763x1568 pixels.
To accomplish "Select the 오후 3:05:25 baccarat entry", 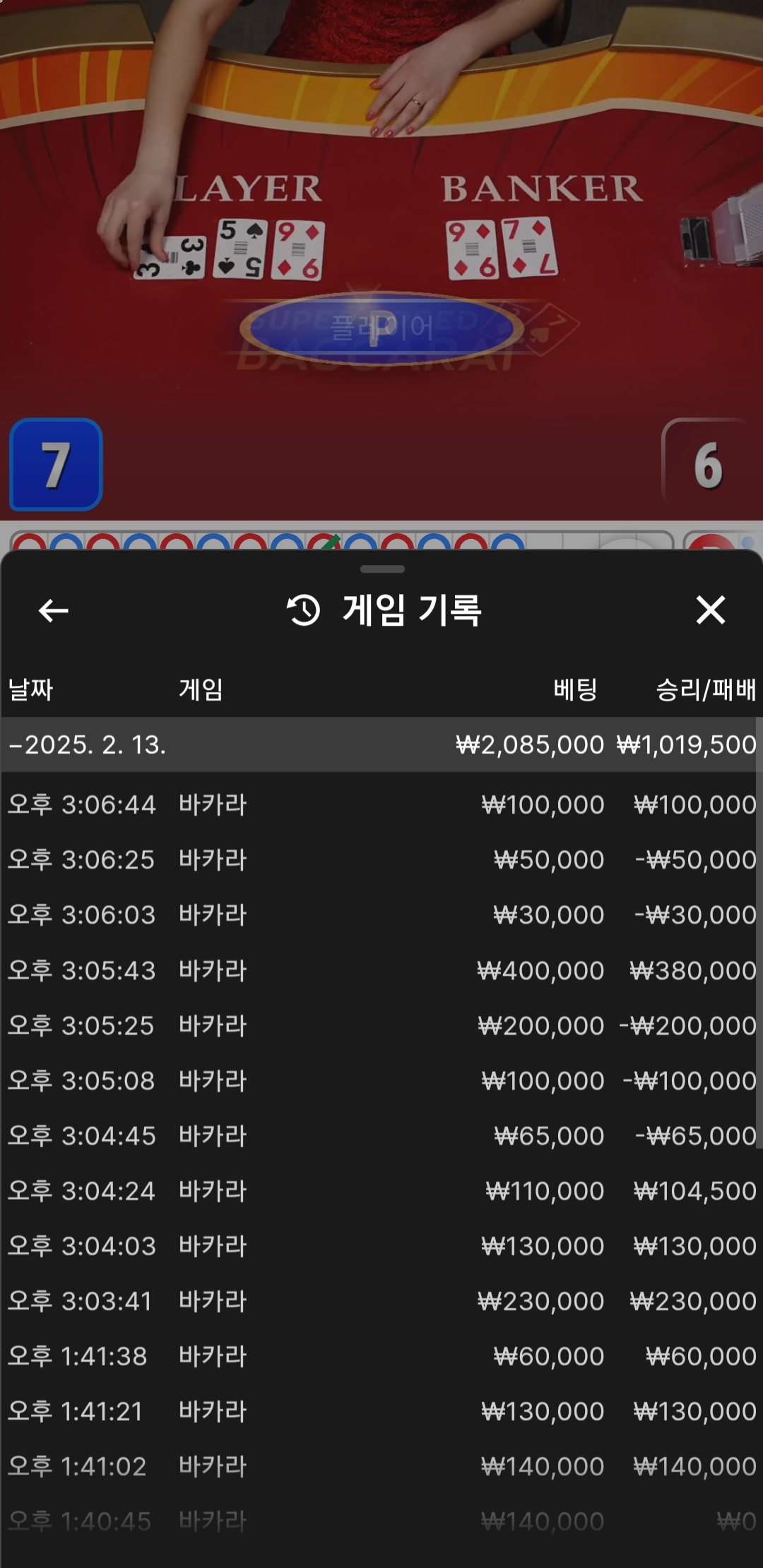I will 381,1026.
